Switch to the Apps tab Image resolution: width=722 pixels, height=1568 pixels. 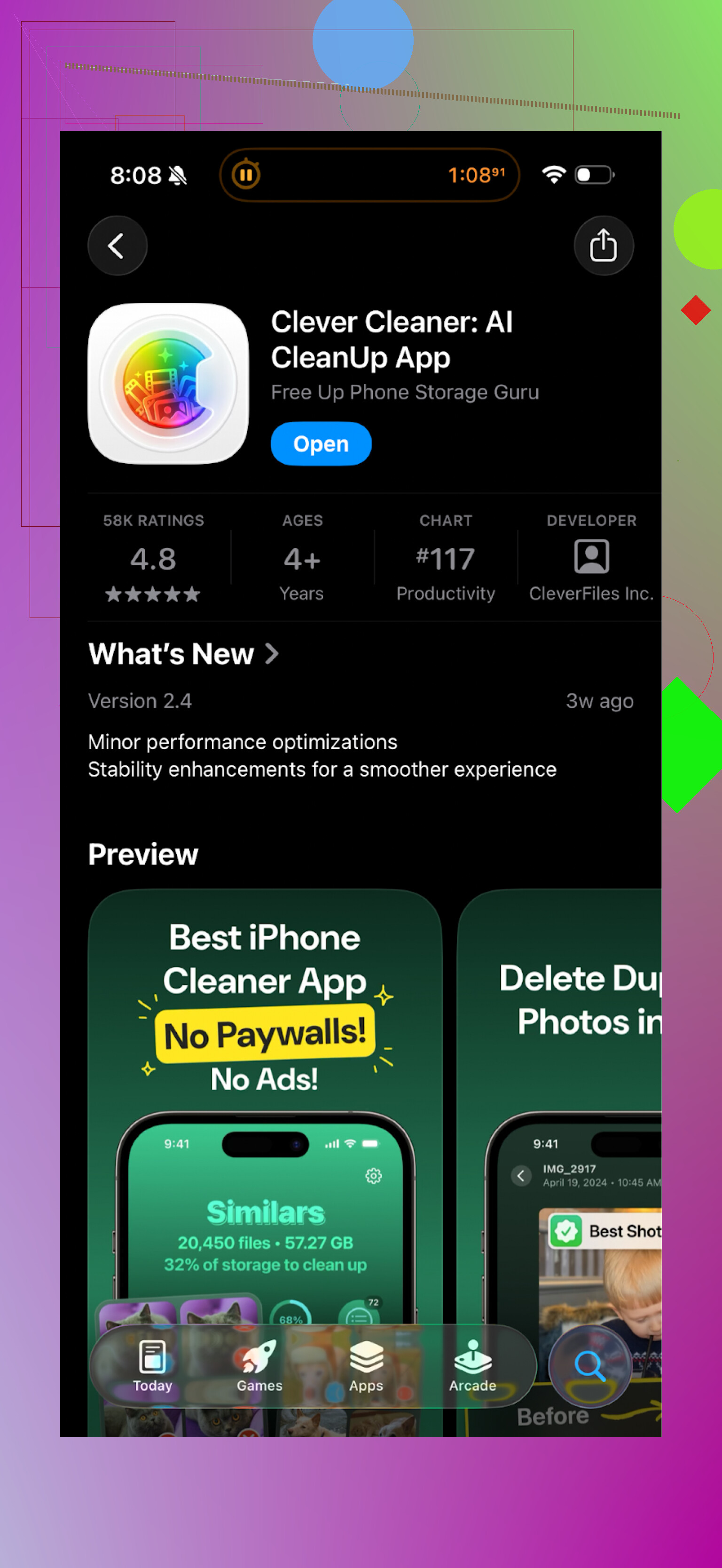[366, 1366]
